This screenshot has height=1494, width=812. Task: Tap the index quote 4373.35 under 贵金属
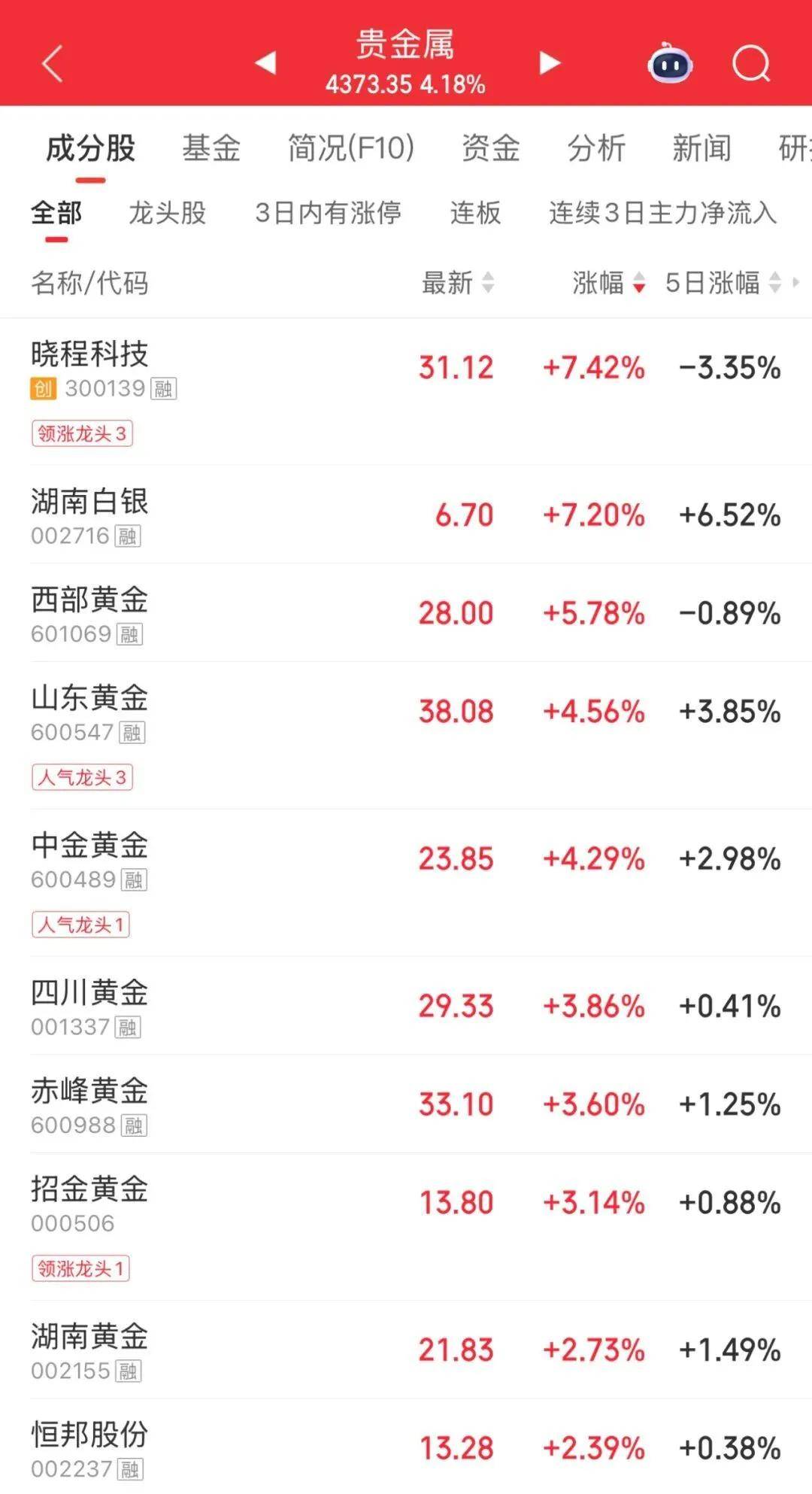370,86
